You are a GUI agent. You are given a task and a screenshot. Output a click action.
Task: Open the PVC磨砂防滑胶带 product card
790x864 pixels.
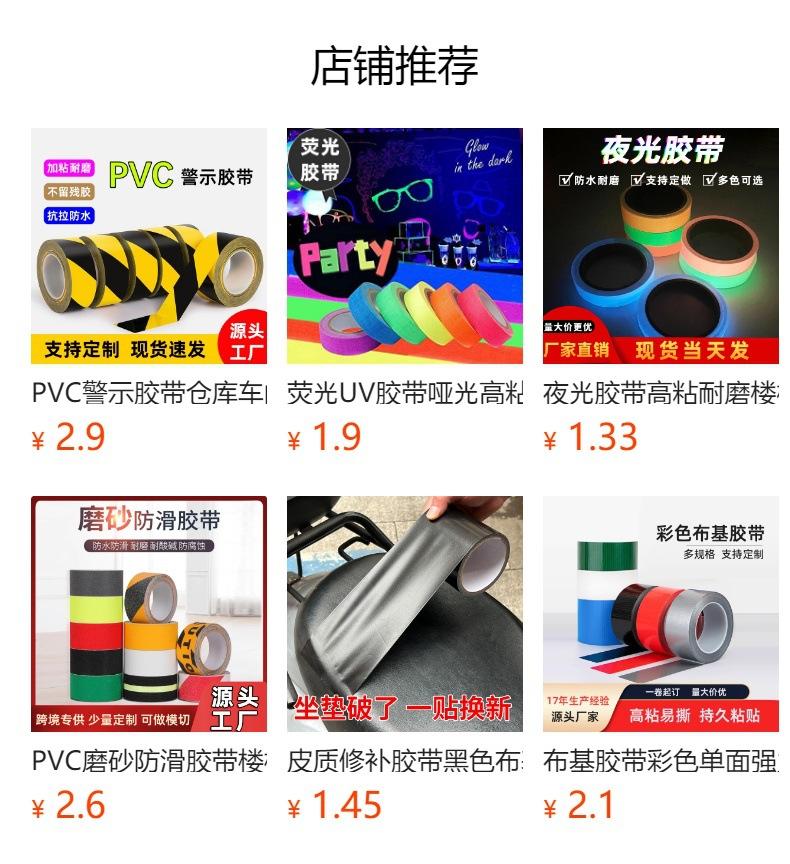click(x=149, y=614)
